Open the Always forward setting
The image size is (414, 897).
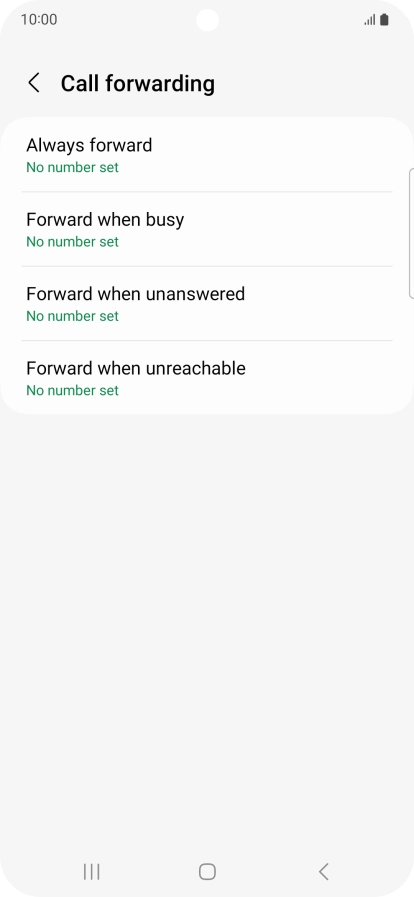point(207,154)
